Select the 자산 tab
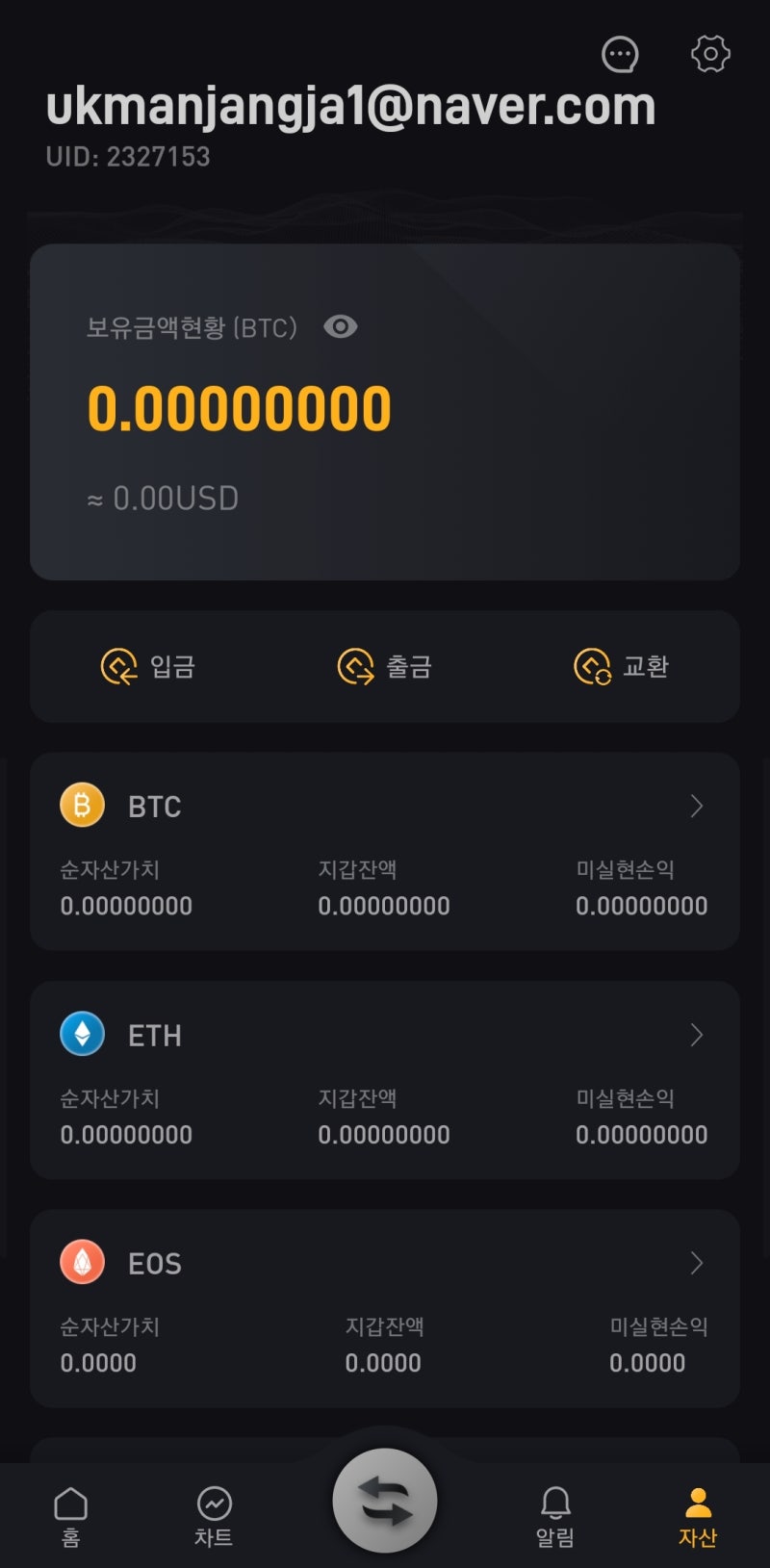770x1568 pixels. click(x=698, y=1516)
